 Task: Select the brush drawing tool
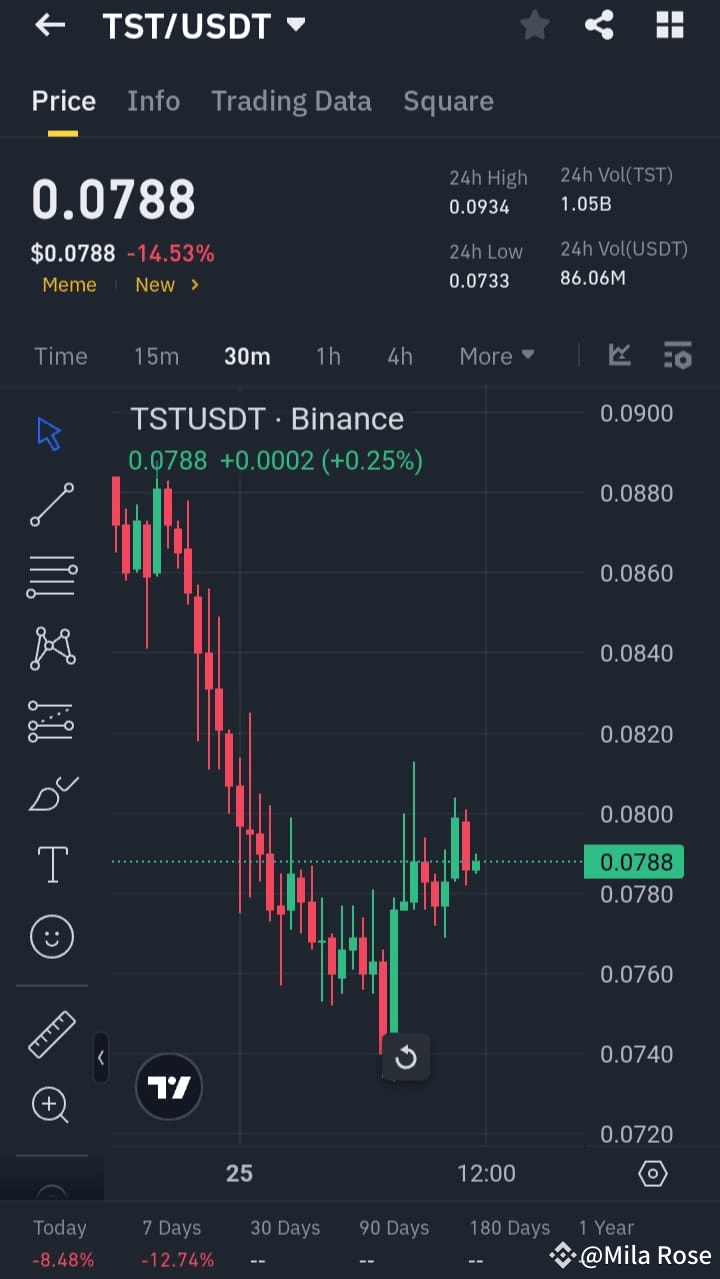(x=51, y=792)
